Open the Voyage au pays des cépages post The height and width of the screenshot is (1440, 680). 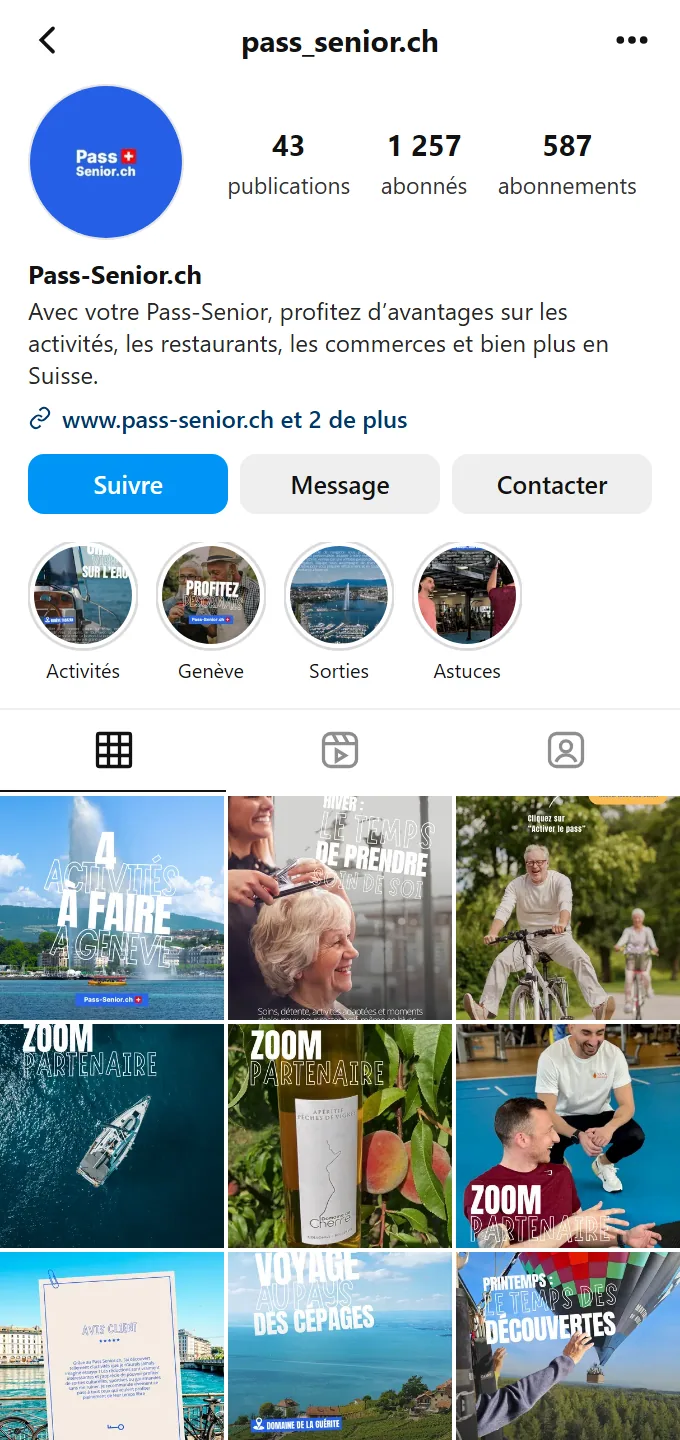point(340,1346)
